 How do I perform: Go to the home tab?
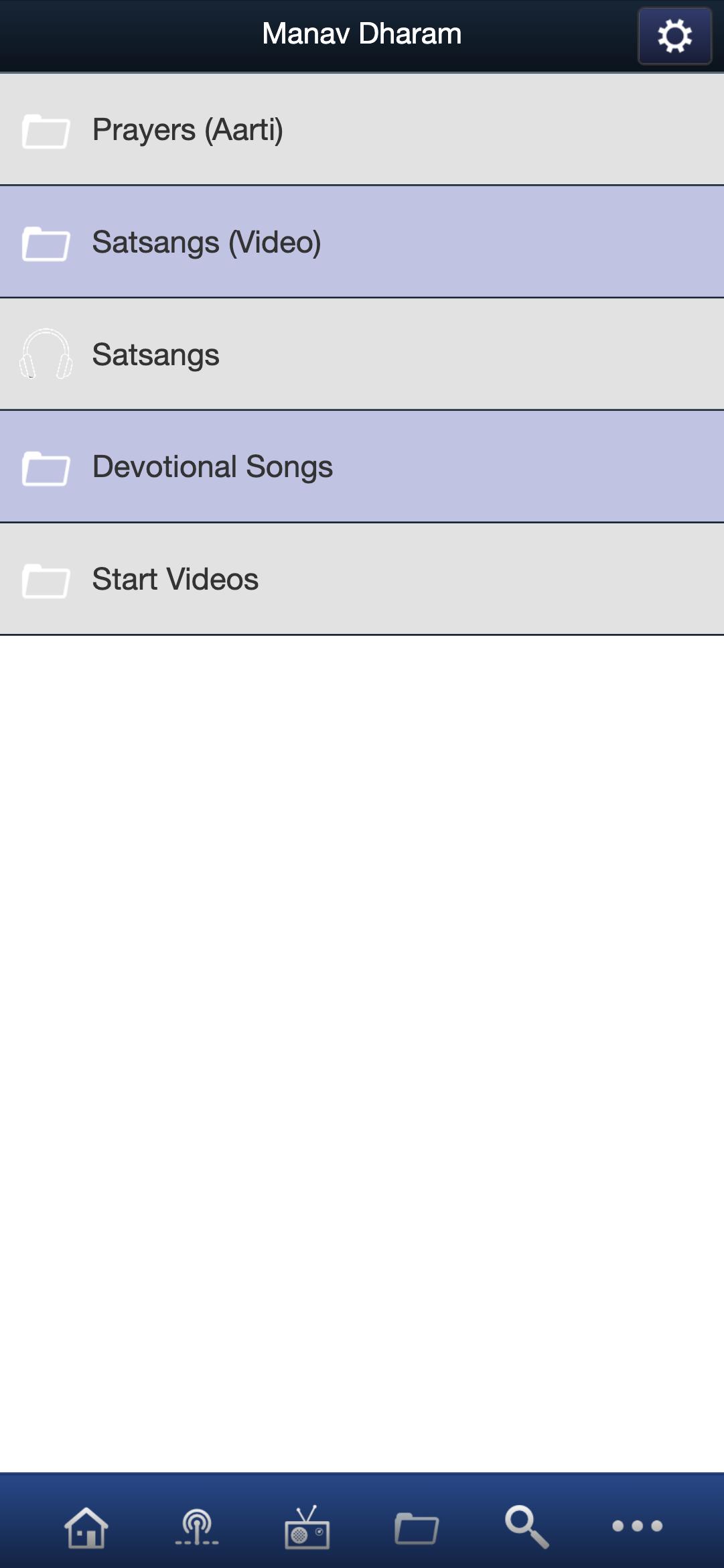coord(86,1527)
